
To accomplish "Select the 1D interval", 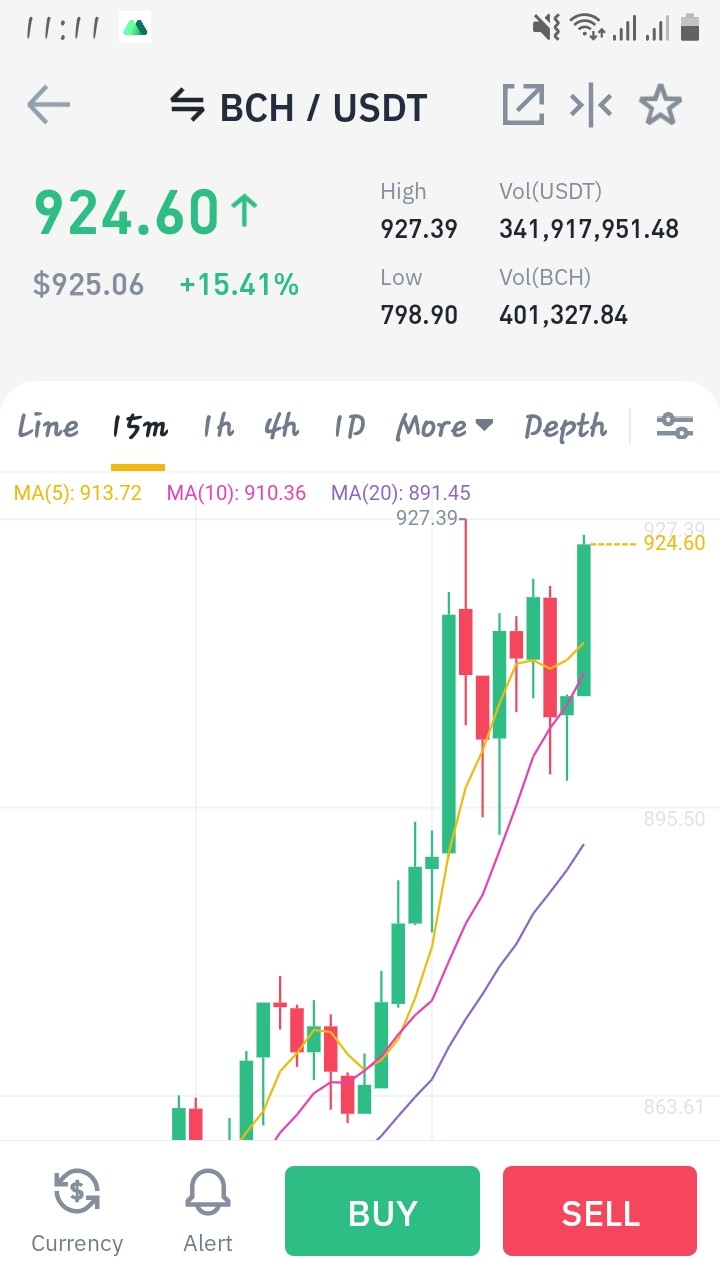I will [x=349, y=427].
